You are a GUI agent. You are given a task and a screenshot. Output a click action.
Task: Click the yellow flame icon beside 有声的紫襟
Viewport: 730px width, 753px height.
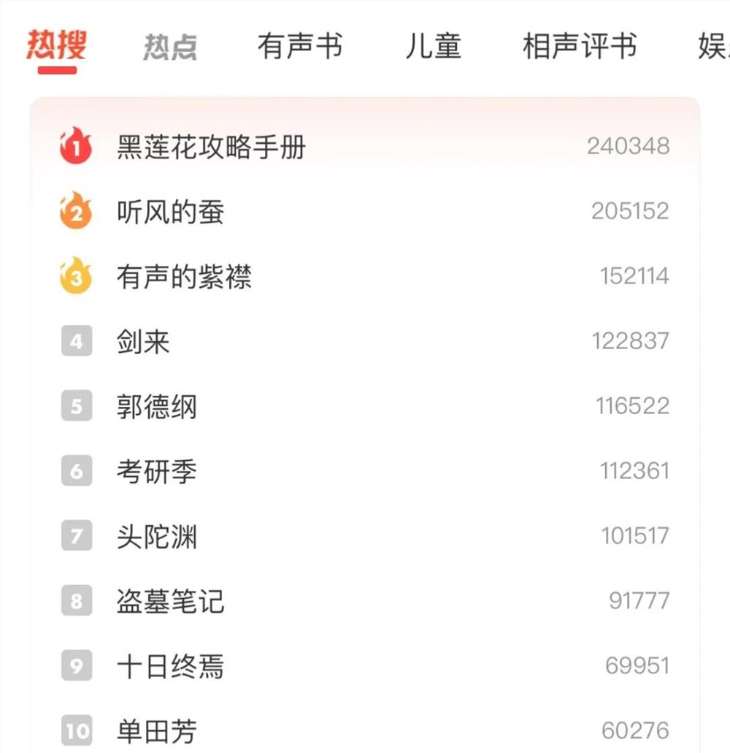coord(75,276)
